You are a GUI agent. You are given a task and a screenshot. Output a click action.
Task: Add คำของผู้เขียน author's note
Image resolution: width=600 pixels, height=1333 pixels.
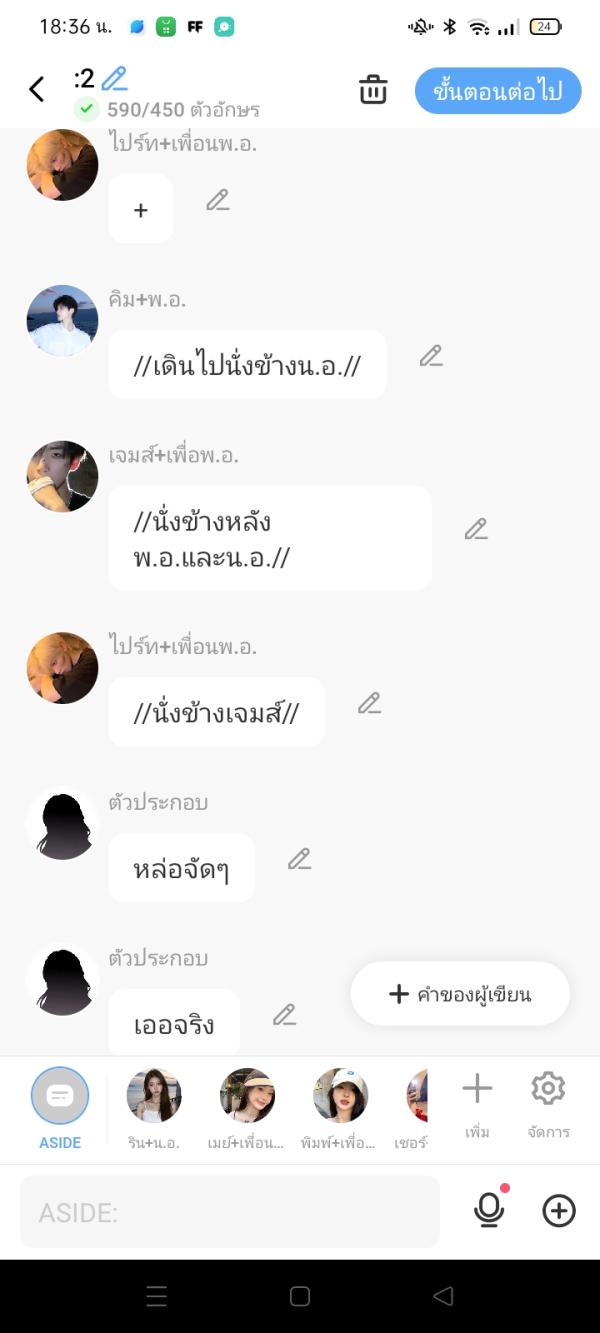pos(460,994)
